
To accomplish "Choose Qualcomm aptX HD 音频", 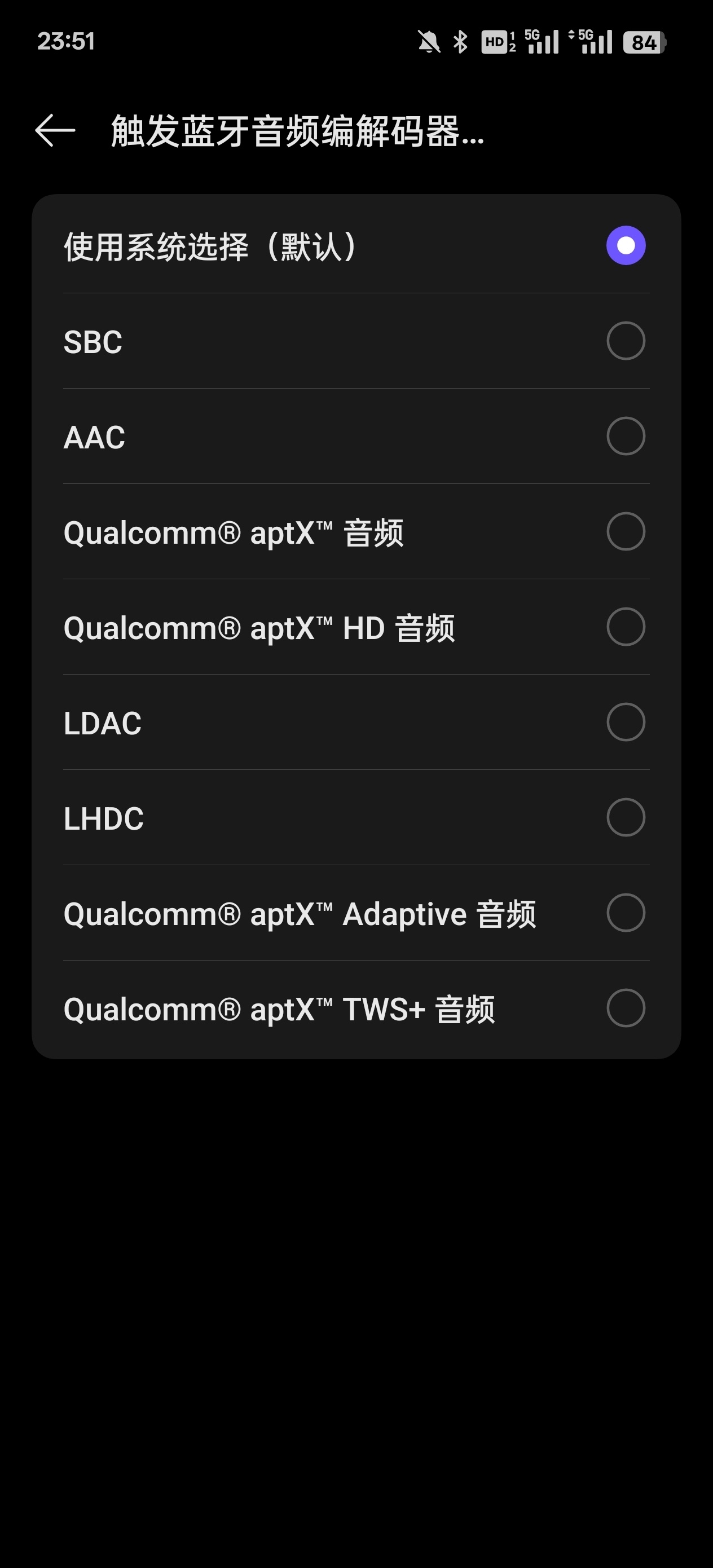I will (x=626, y=627).
